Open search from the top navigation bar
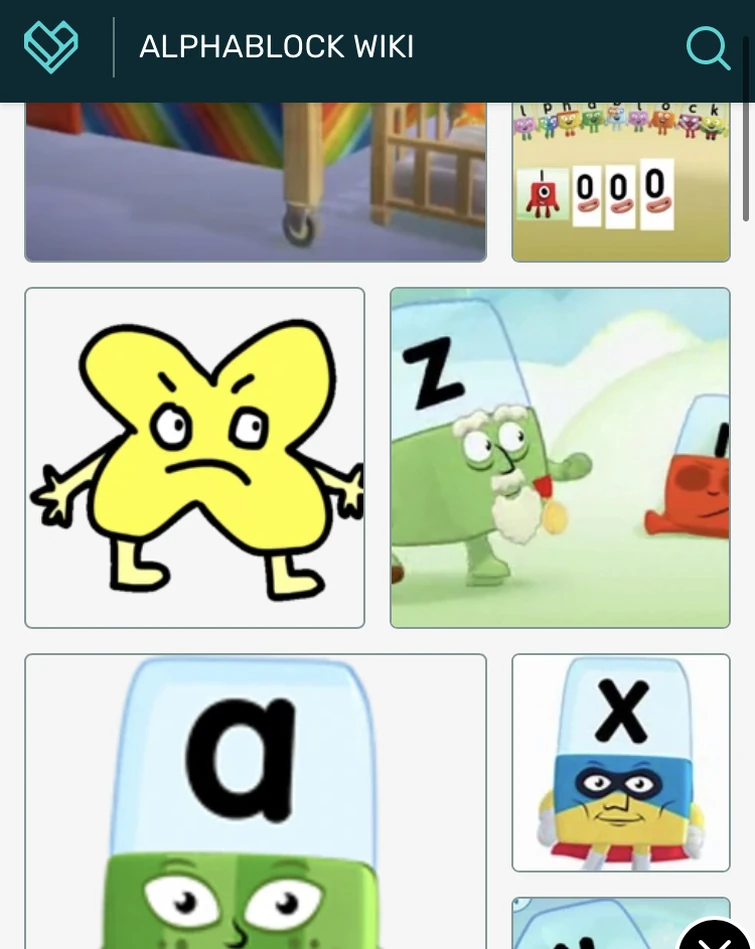 [704, 45]
